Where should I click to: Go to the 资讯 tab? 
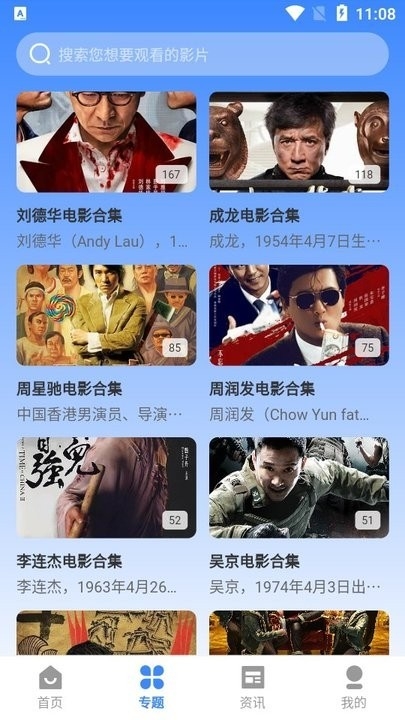point(253,687)
